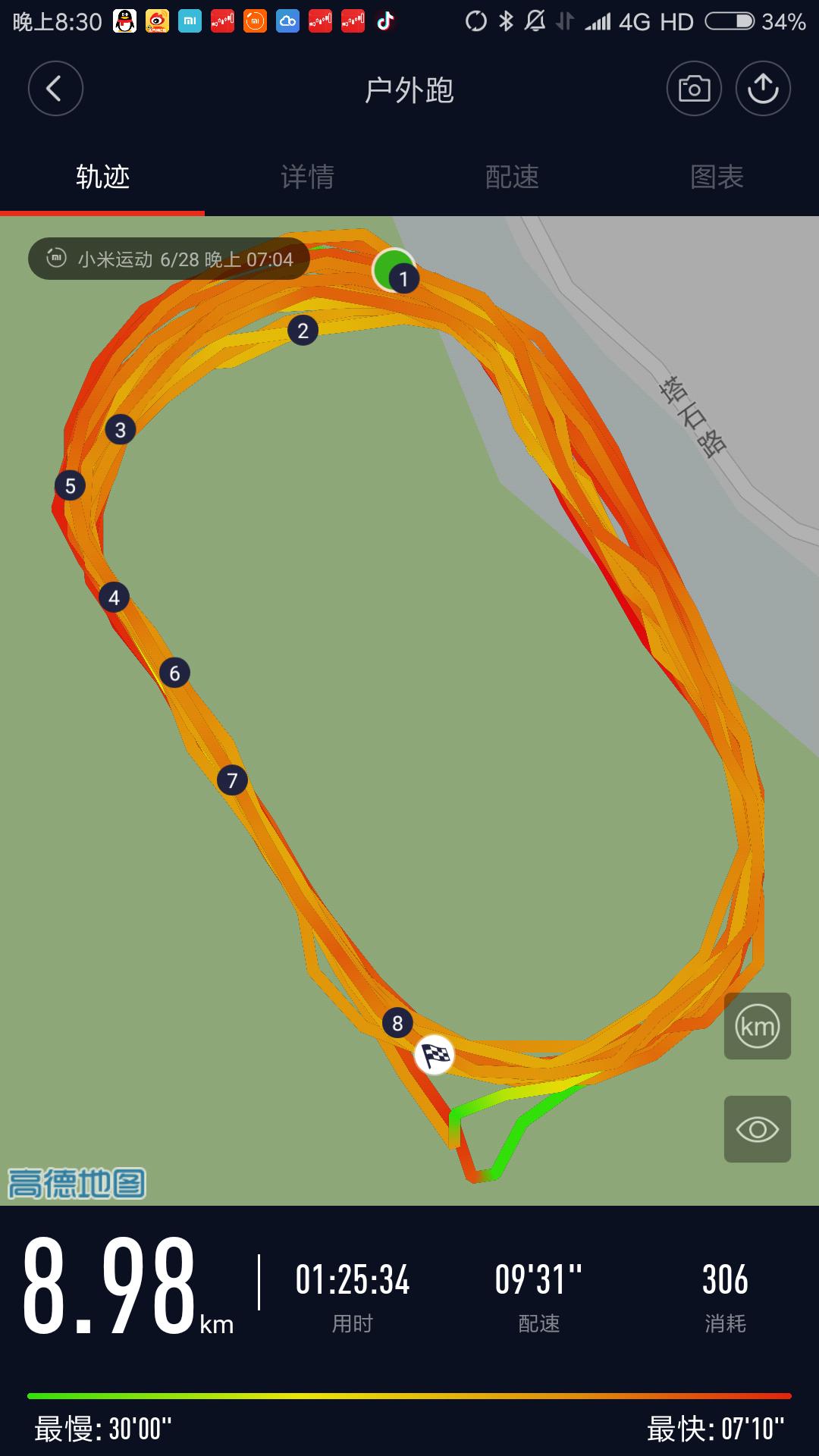Open the 图表 tab
819x1456 pixels.
pyautogui.click(x=717, y=177)
